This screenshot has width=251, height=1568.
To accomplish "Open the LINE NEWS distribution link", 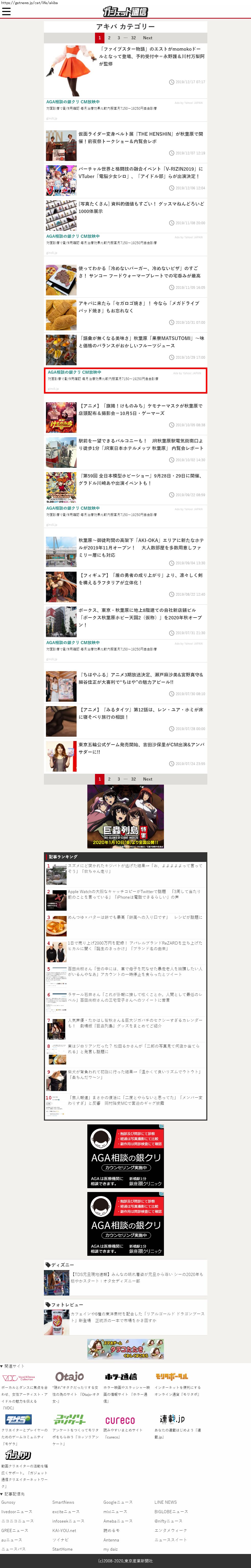I will tap(166, 1502).
